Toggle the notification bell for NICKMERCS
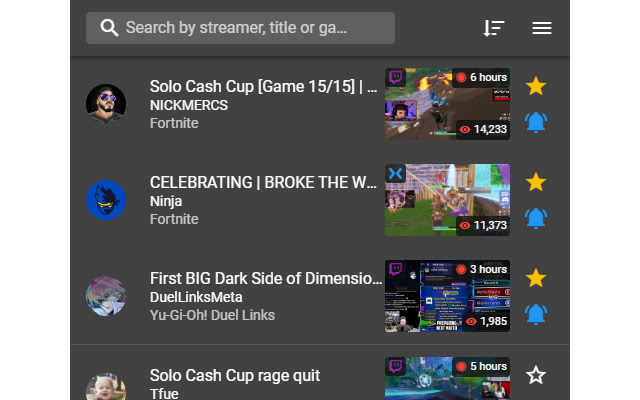The height and width of the screenshot is (400, 640). (536, 123)
